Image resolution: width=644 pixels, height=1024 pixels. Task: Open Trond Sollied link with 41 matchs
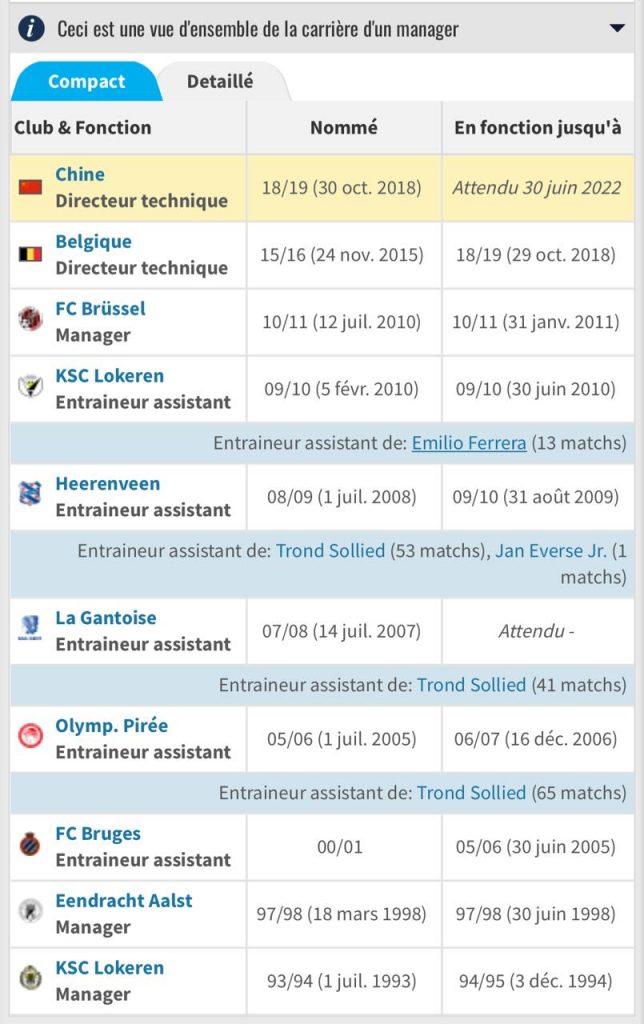(471, 685)
